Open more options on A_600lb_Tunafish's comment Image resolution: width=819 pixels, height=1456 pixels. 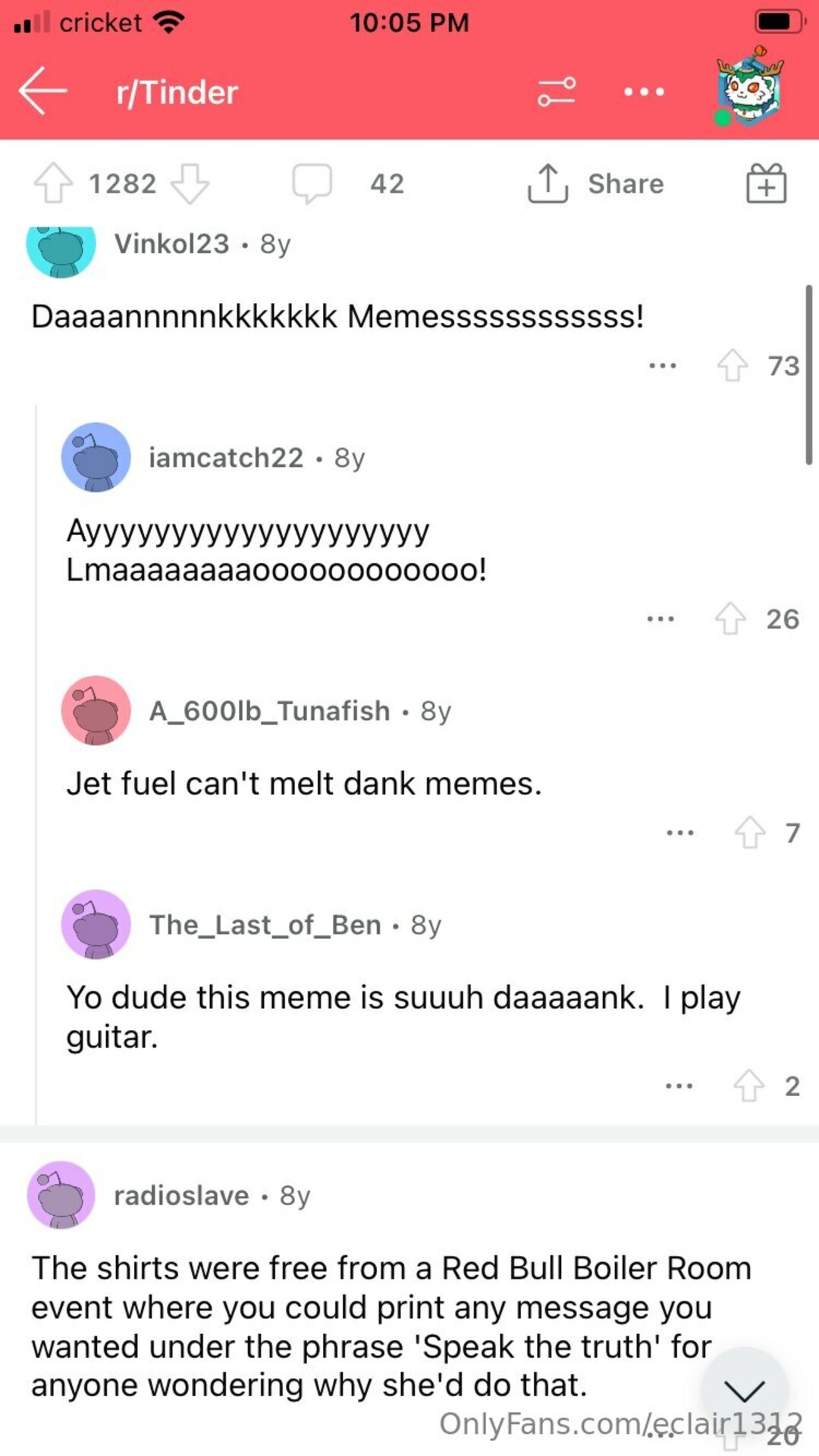679,832
